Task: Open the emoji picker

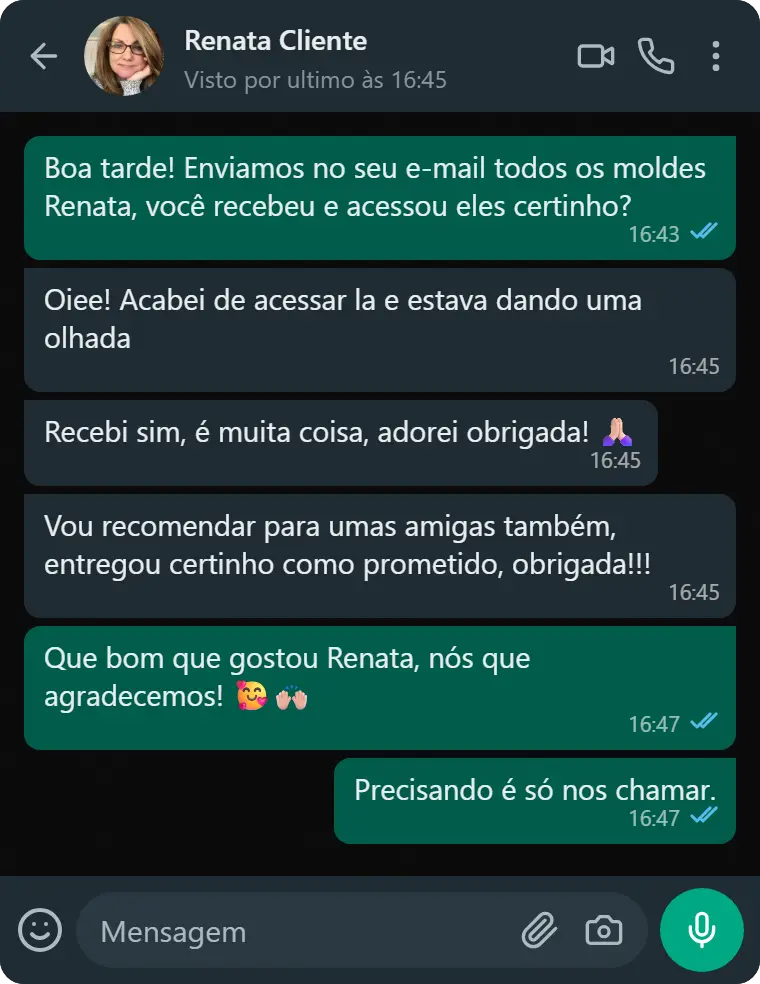Action: (40, 930)
